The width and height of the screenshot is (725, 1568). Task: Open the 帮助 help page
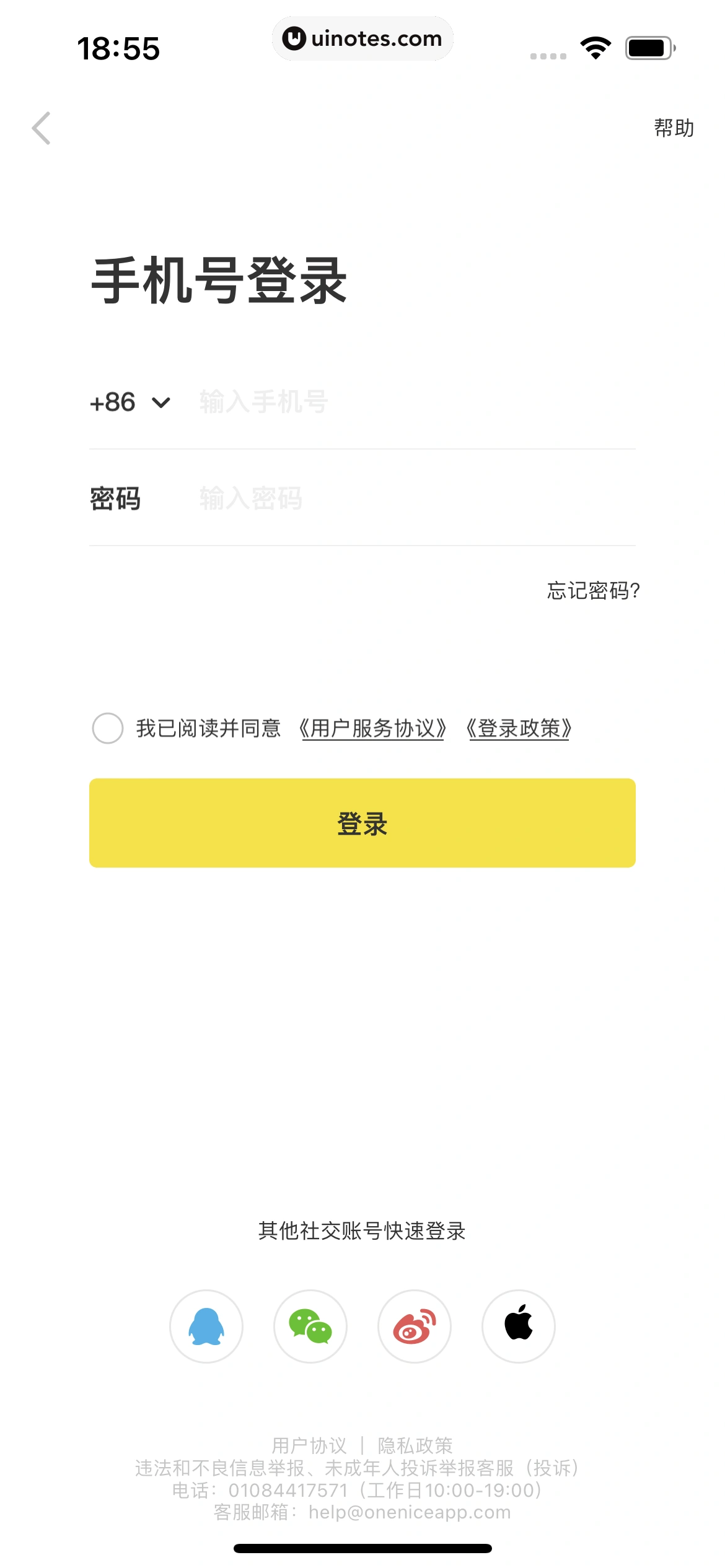point(674,128)
